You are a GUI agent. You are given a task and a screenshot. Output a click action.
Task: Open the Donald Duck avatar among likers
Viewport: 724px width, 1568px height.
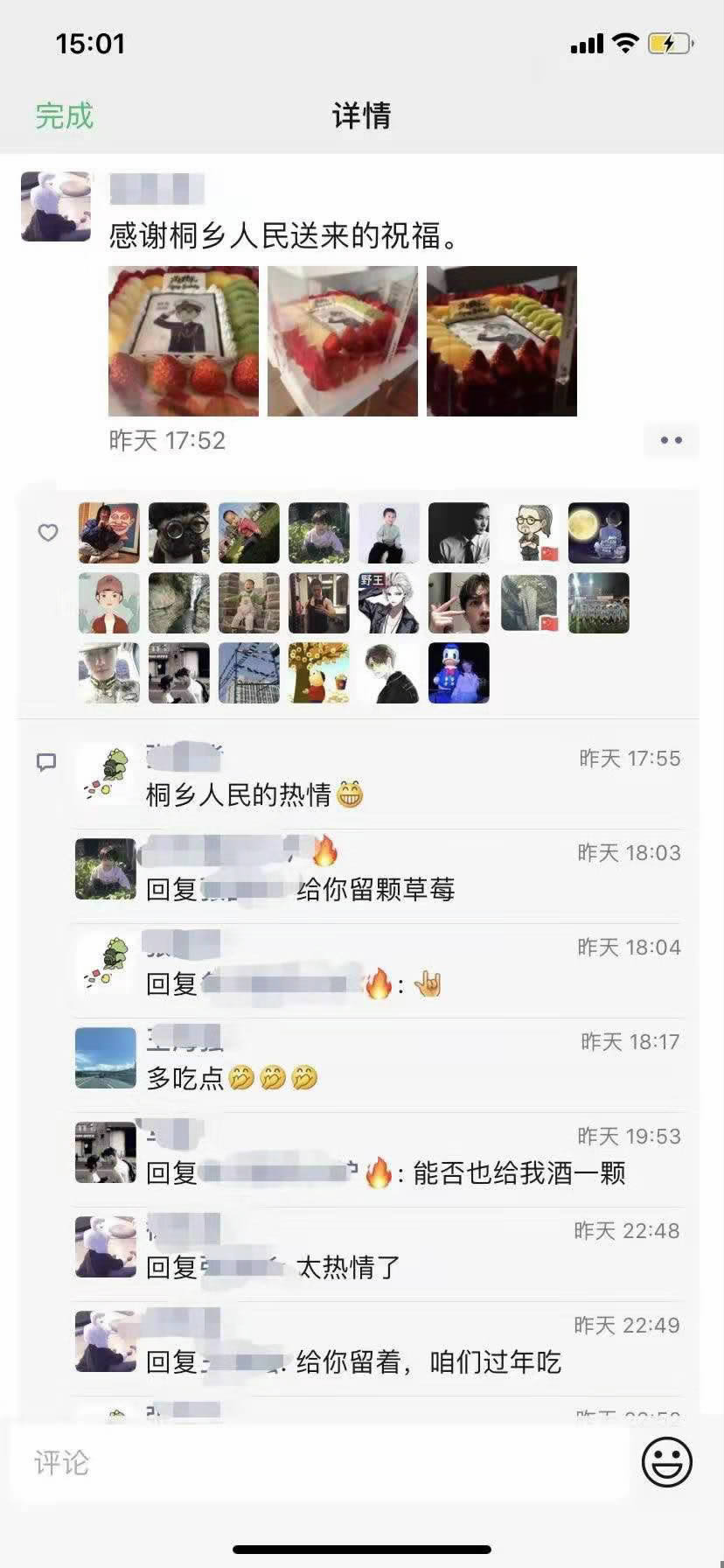(x=459, y=673)
